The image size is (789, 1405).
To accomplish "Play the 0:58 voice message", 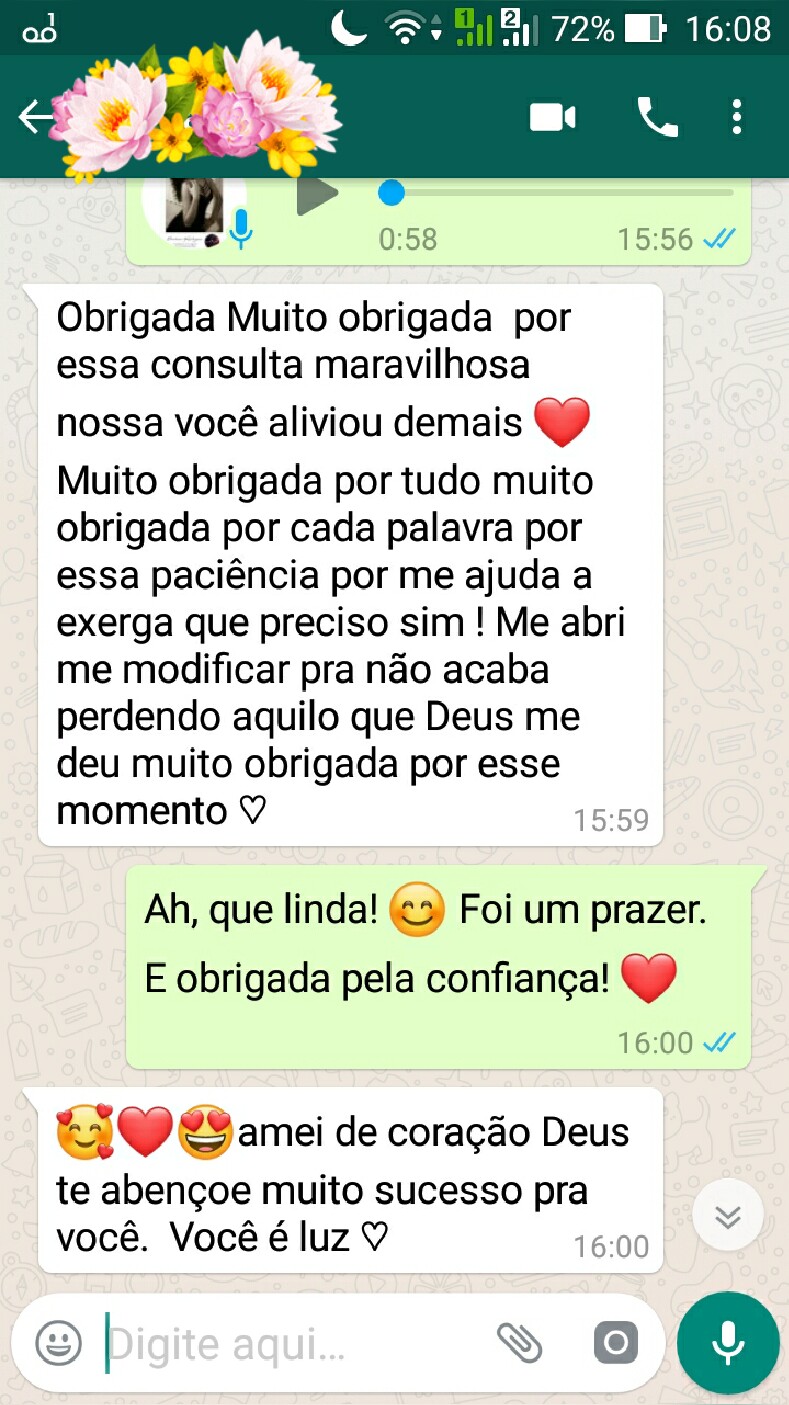I will pos(318,195).
